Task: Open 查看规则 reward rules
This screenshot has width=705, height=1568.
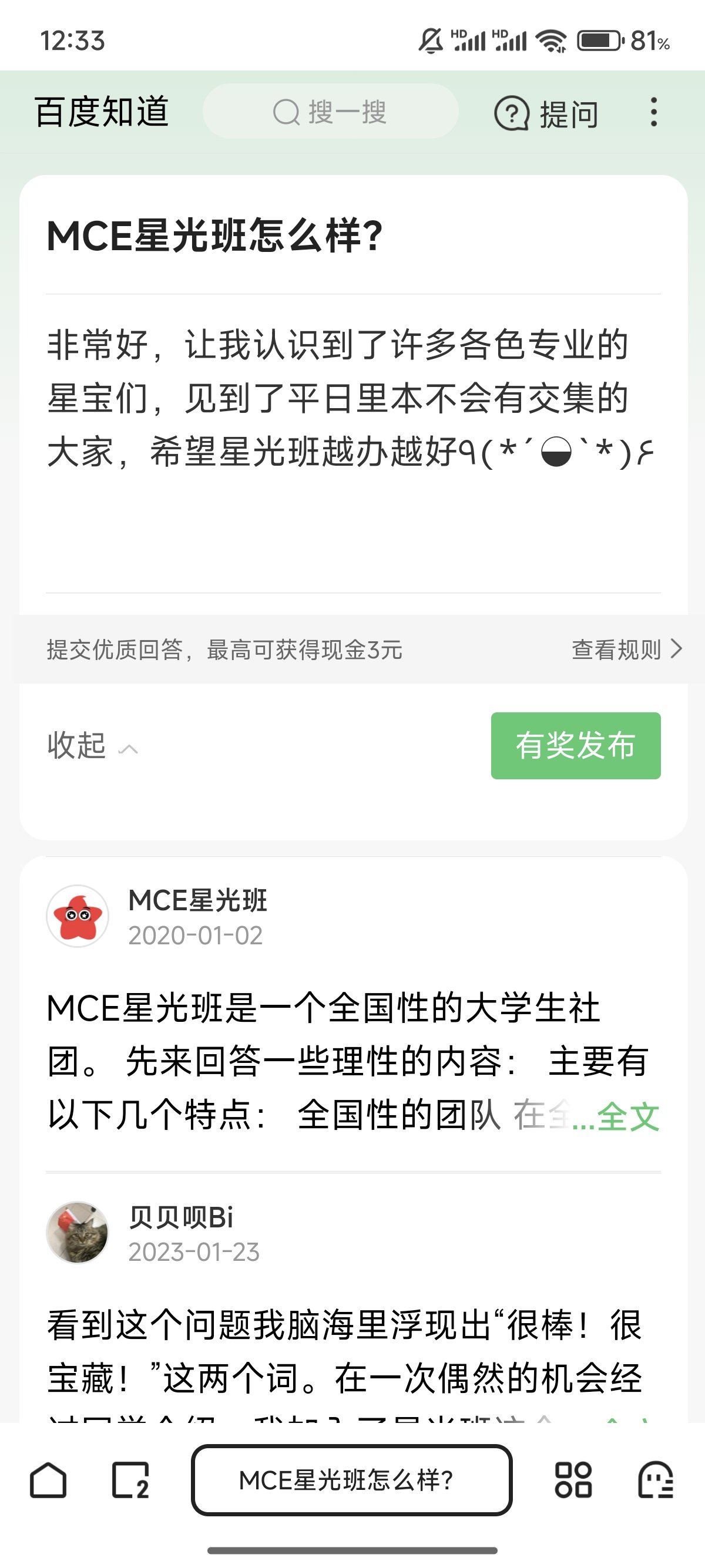Action: pos(626,650)
